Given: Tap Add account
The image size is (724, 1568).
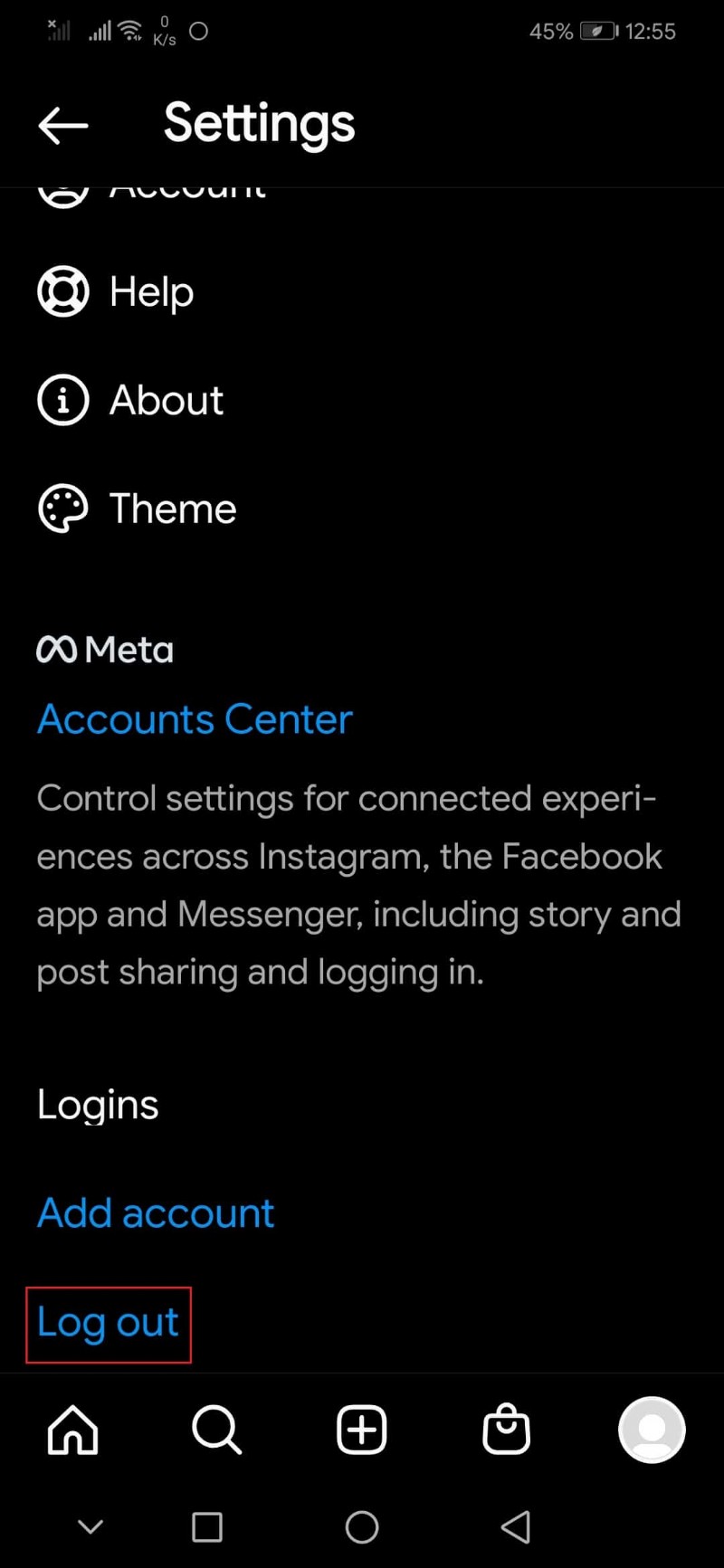Looking at the screenshot, I should [156, 1212].
